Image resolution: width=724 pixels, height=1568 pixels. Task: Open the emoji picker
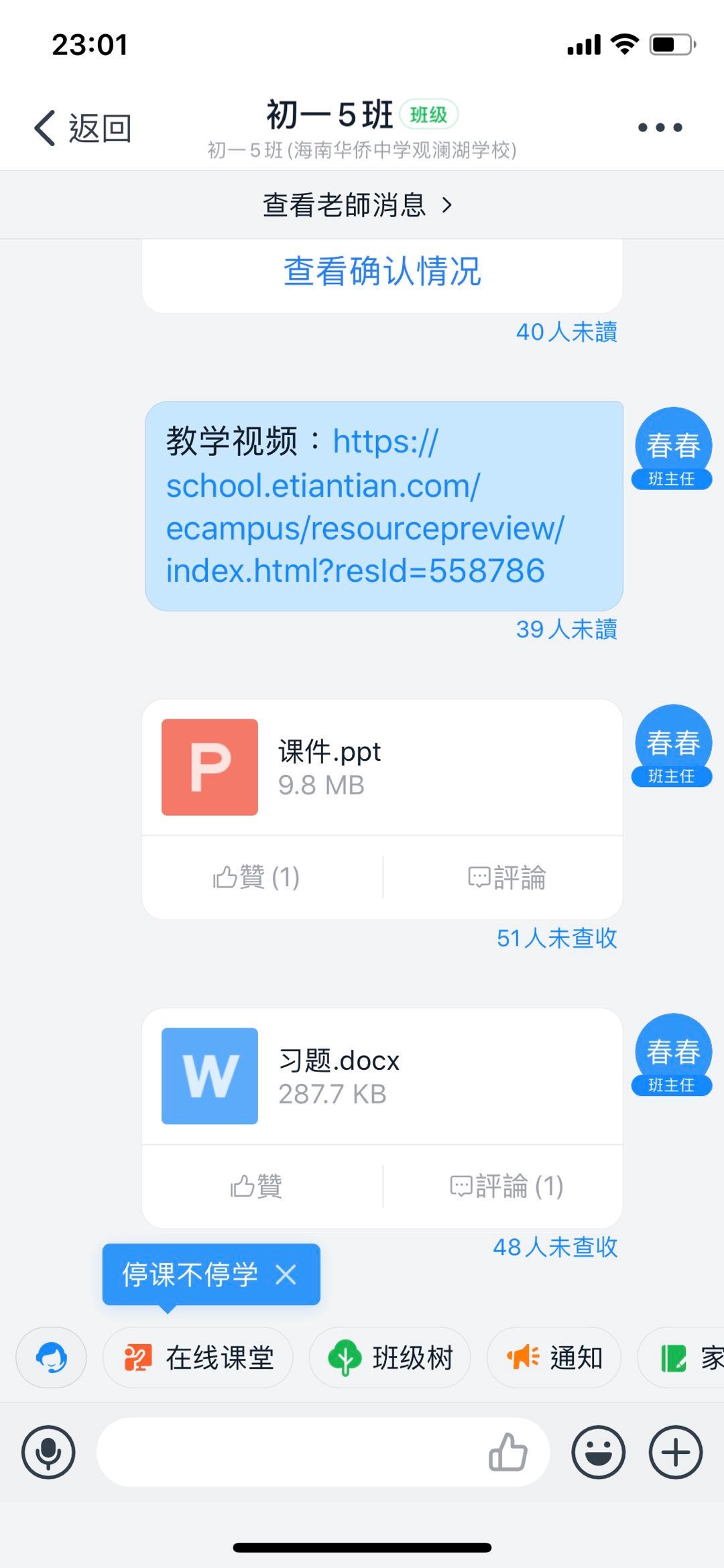[x=598, y=1452]
